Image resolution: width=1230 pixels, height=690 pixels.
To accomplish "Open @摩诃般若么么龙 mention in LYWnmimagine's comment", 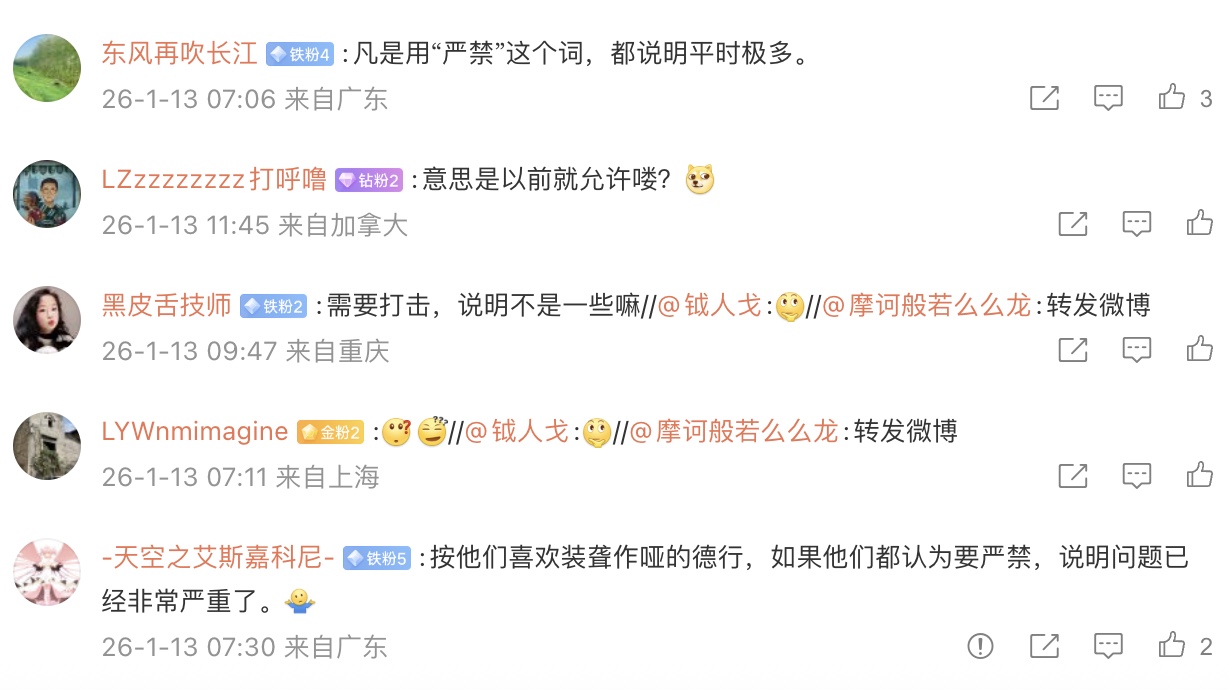I will 735,432.
